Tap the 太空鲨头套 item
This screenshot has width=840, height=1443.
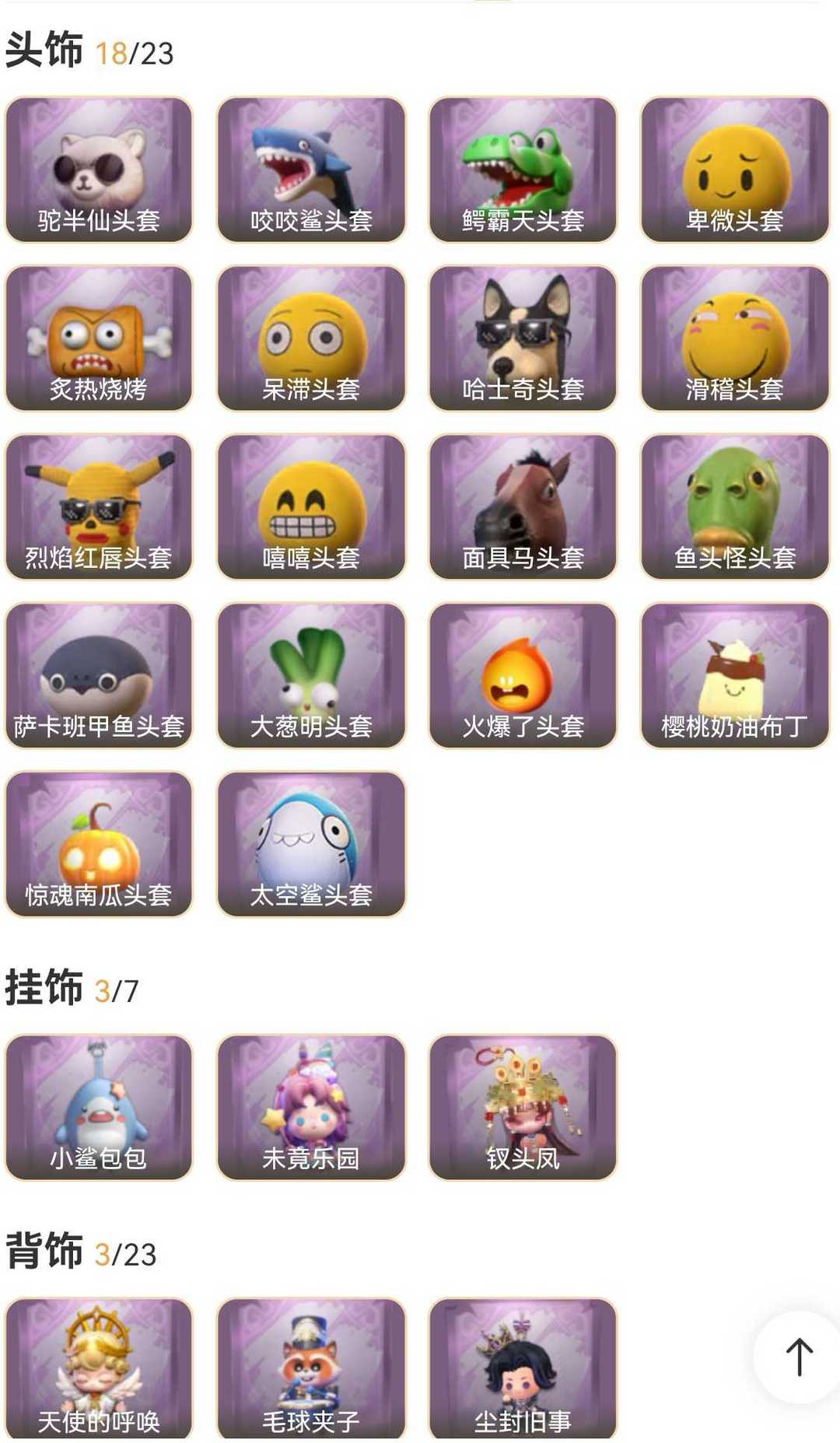click(311, 844)
